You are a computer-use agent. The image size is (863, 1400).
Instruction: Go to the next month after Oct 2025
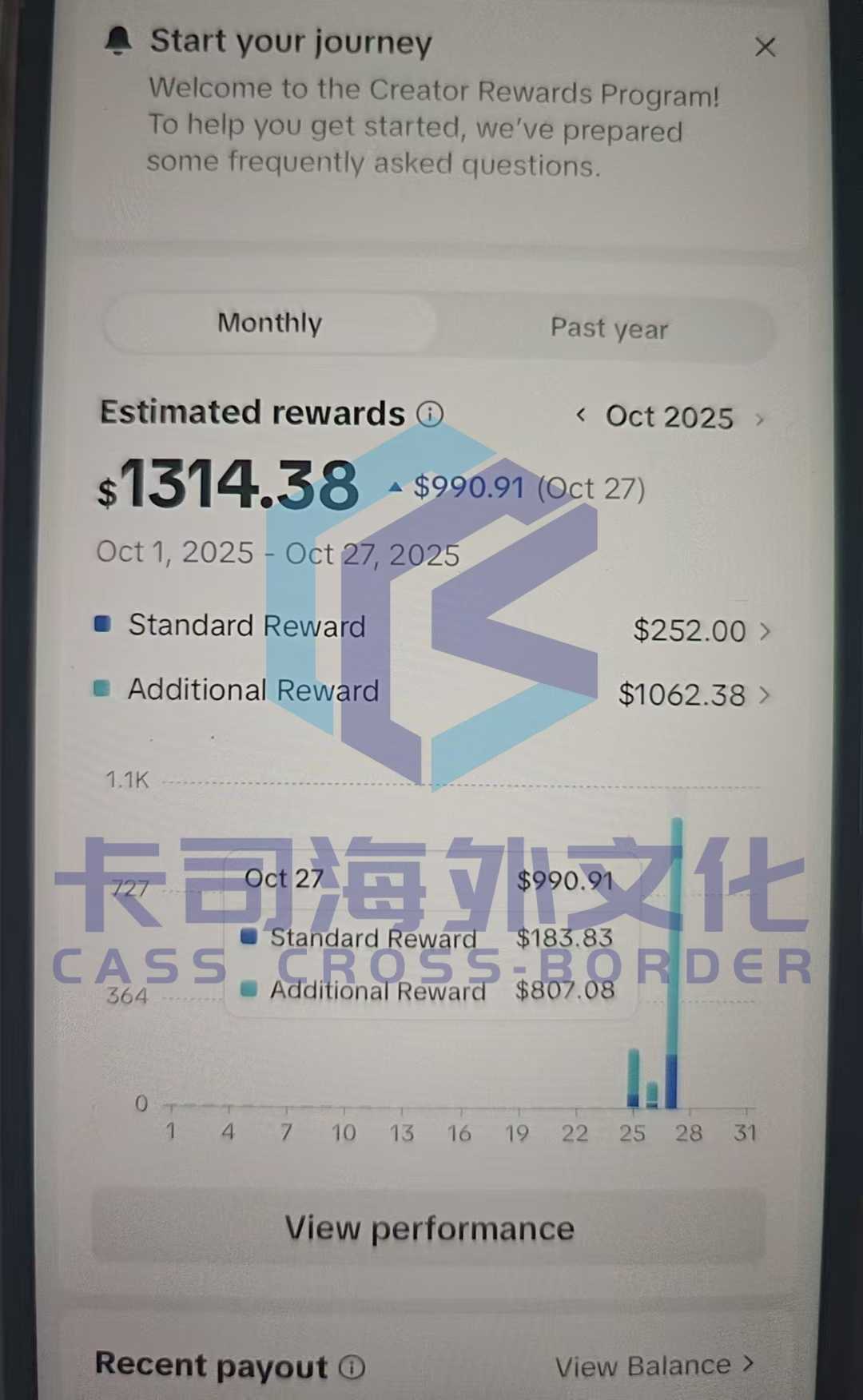760,419
